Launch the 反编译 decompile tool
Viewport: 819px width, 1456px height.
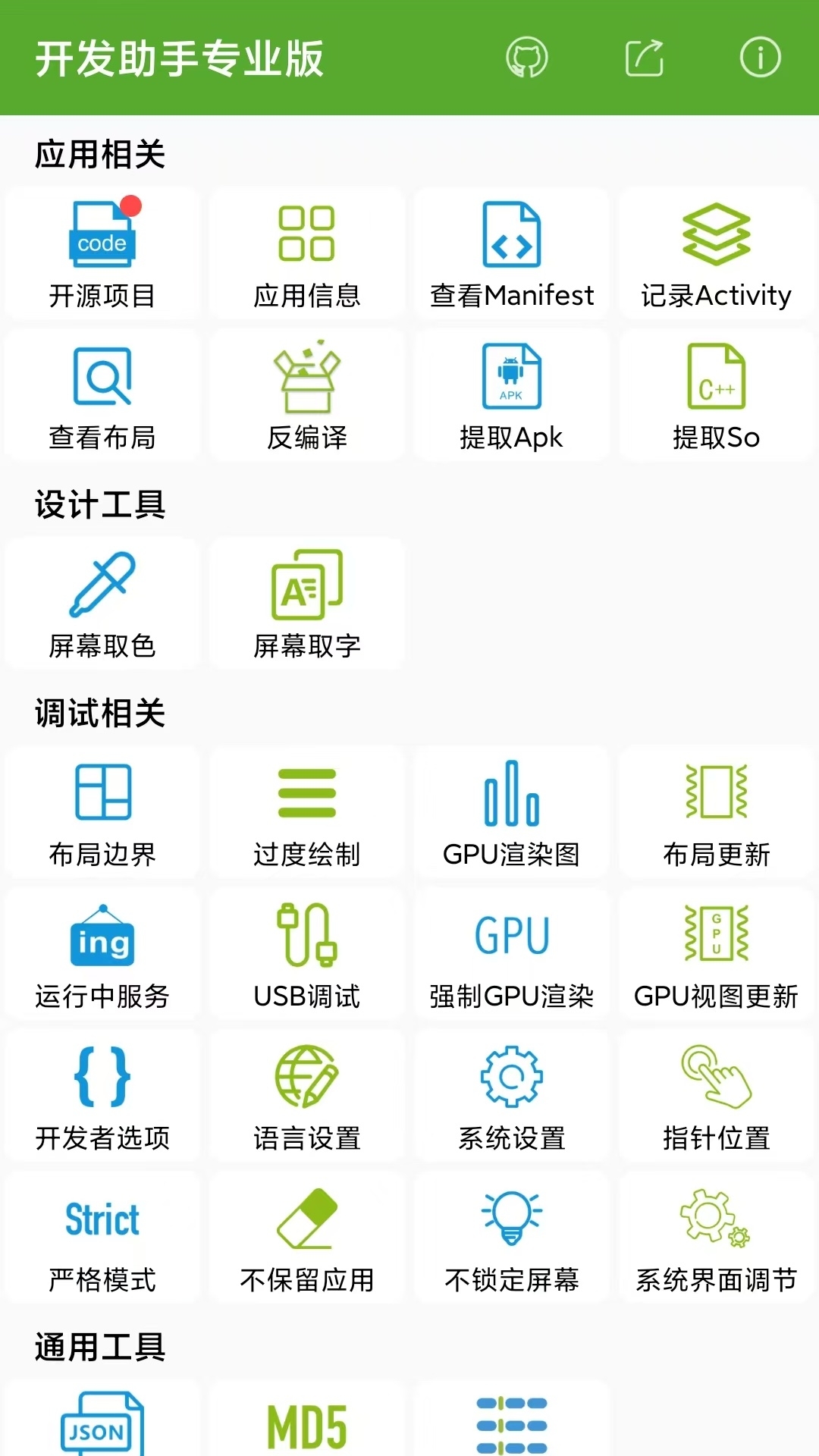(306, 394)
